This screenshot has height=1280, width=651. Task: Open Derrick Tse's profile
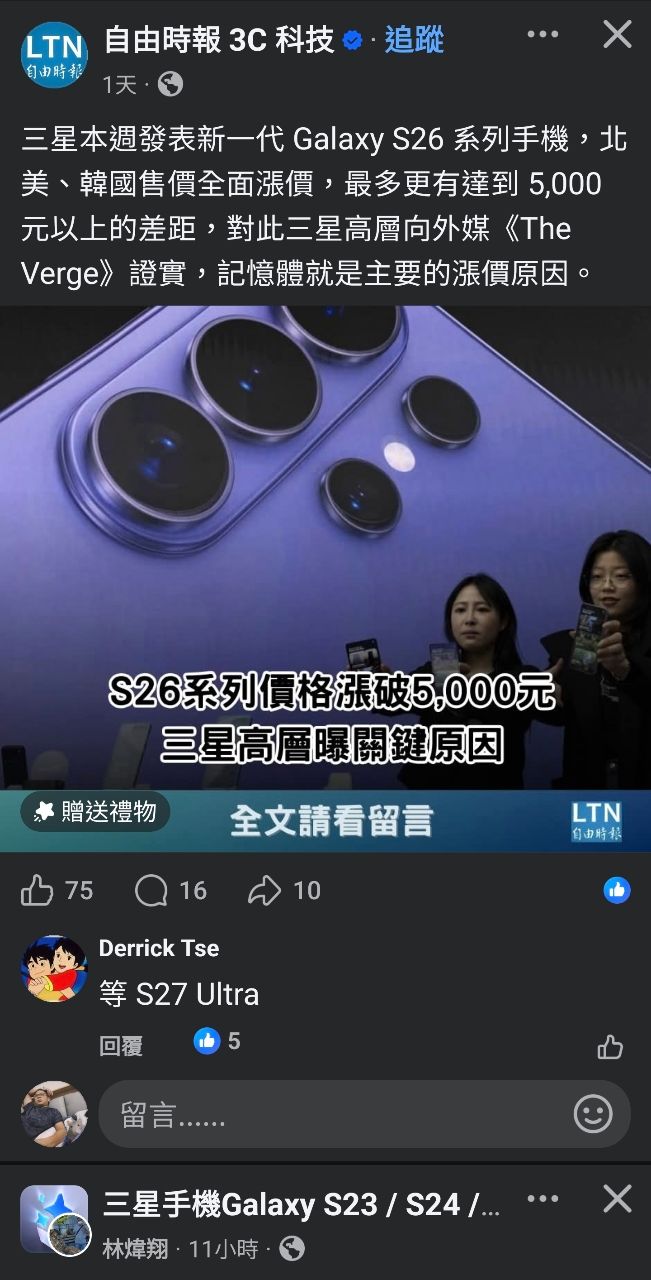coord(158,947)
